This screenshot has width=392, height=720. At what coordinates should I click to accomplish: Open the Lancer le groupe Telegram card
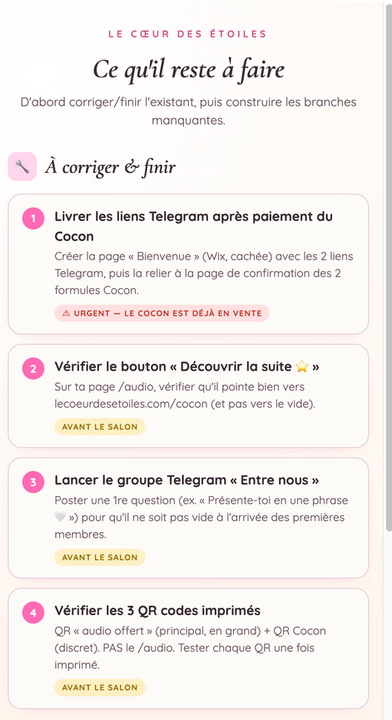click(188, 518)
